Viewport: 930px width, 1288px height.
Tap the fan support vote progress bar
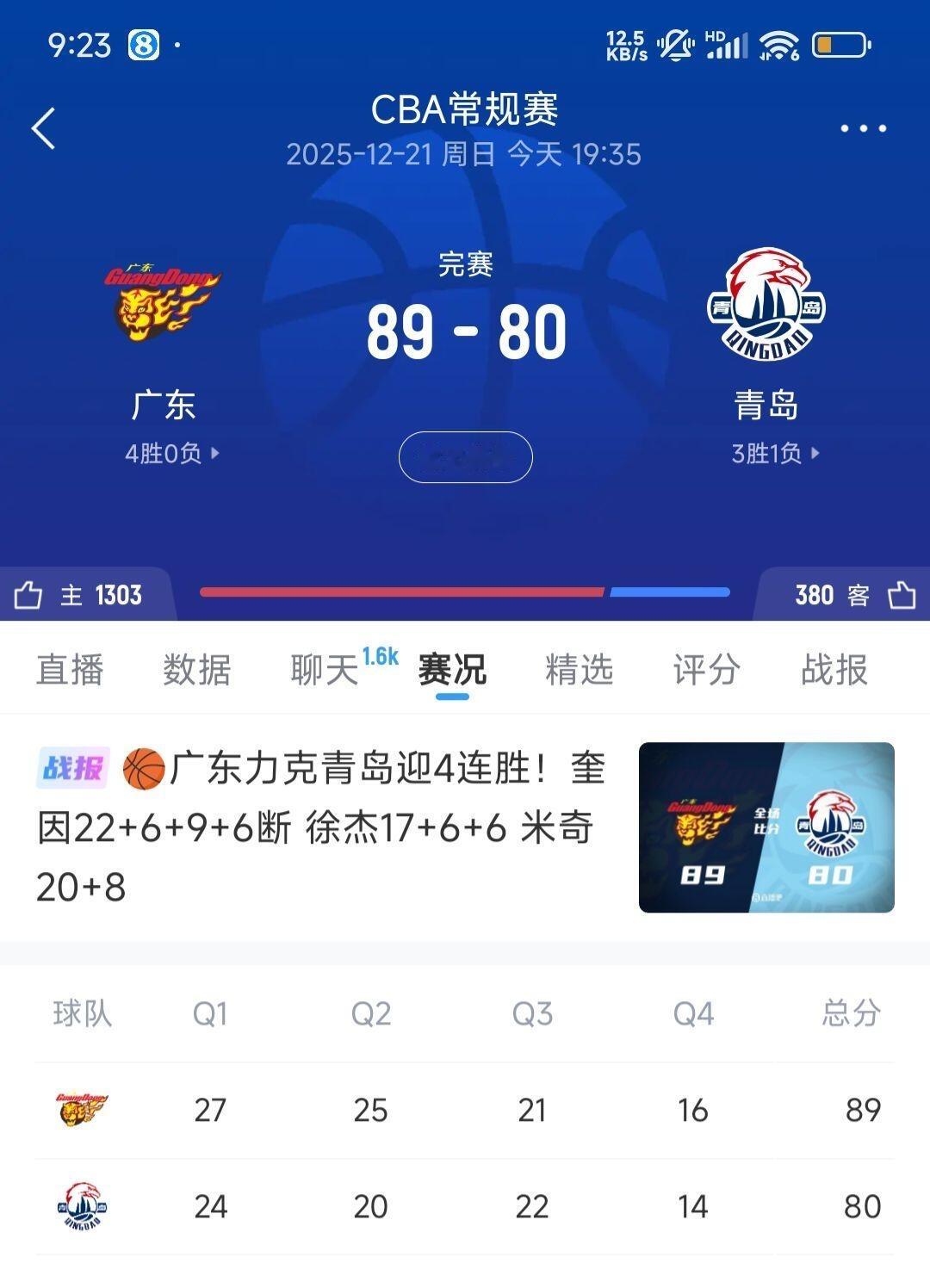[x=465, y=592]
